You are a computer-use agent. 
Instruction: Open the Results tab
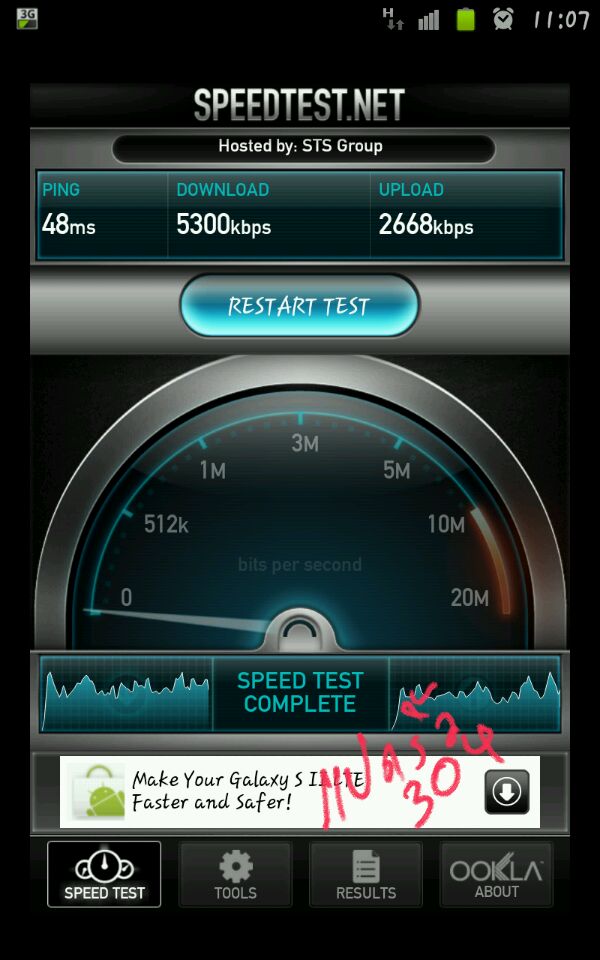[366, 875]
